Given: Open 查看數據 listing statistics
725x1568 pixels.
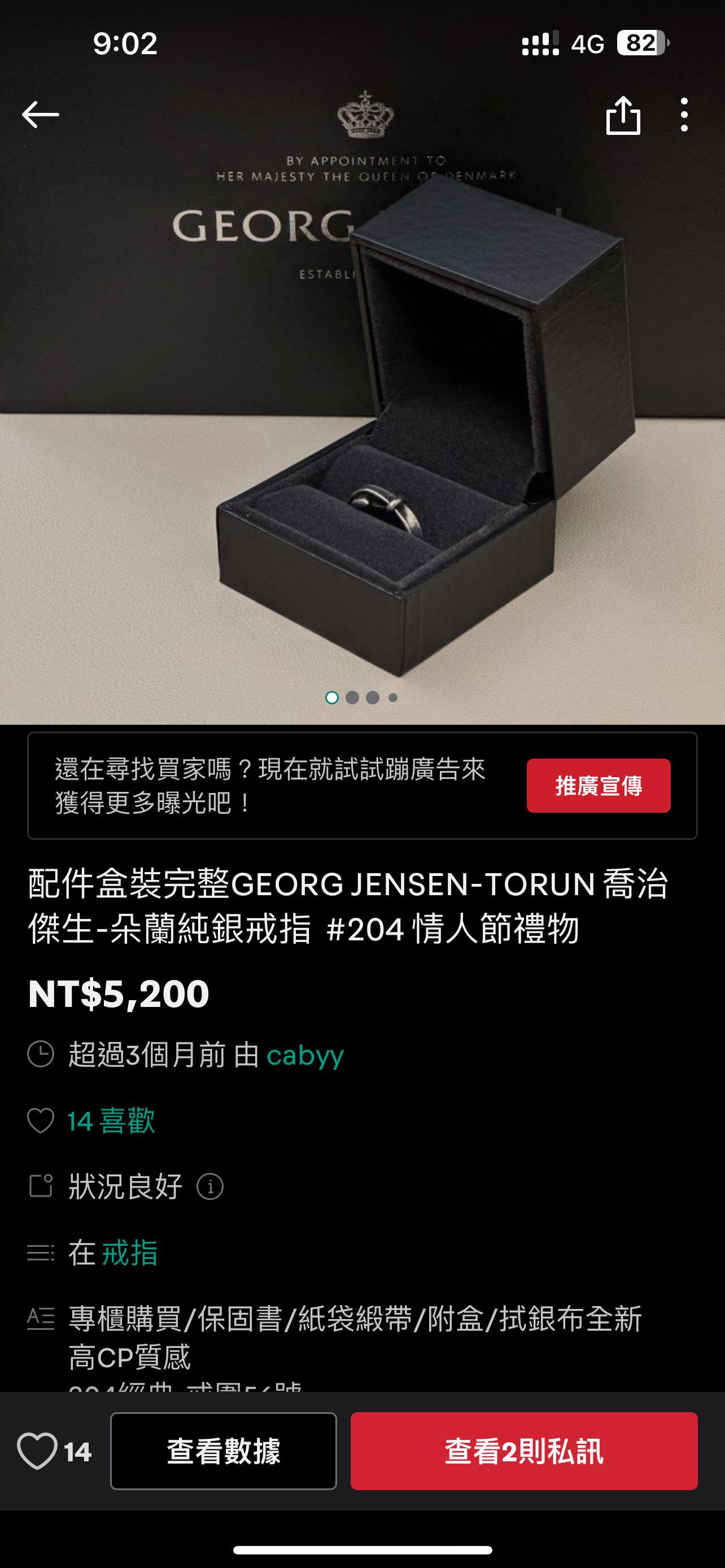Looking at the screenshot, I should (224, 1451).
